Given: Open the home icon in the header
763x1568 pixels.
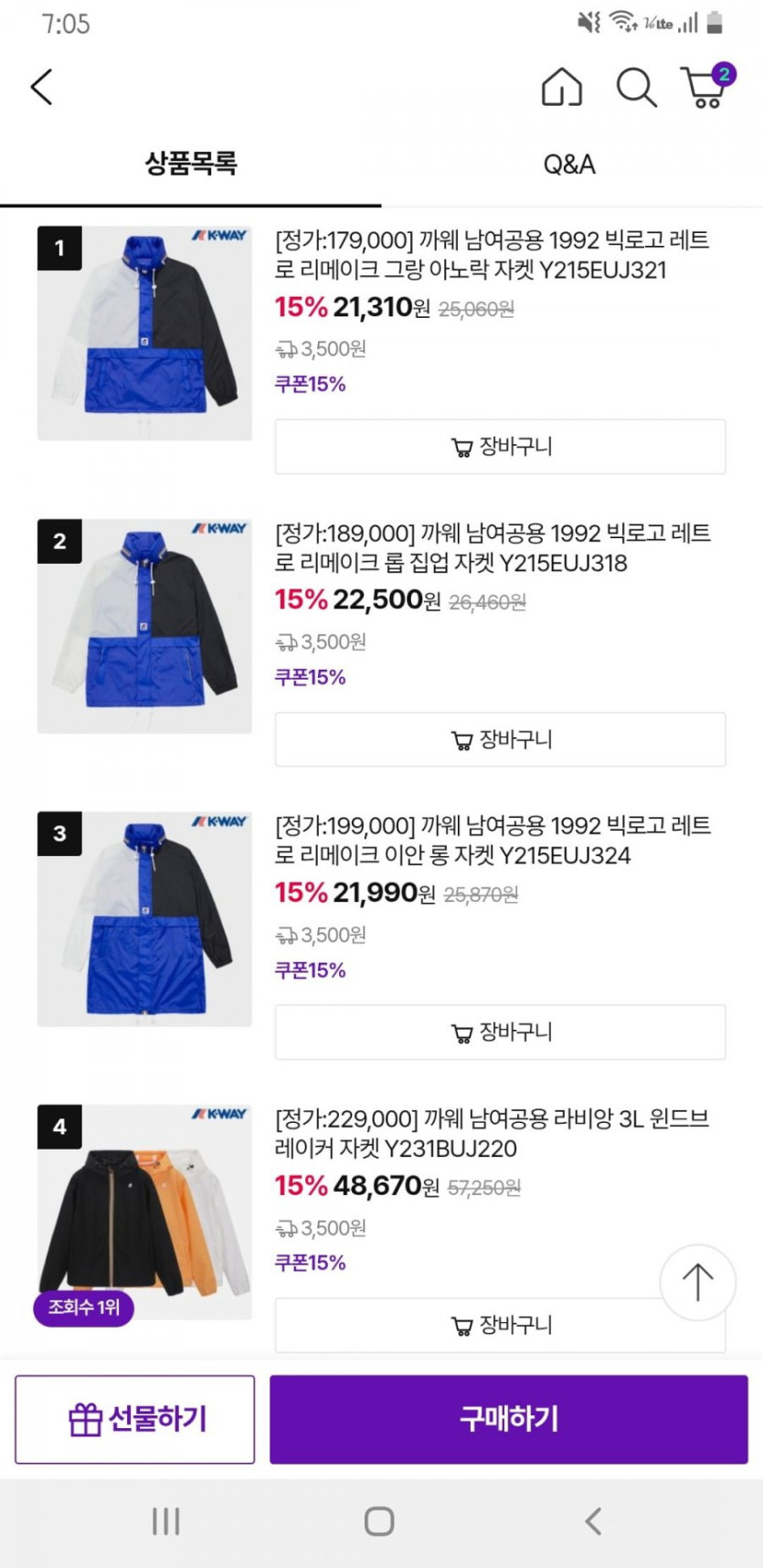Looking at the screenshot, I should [x=561, y=88].
